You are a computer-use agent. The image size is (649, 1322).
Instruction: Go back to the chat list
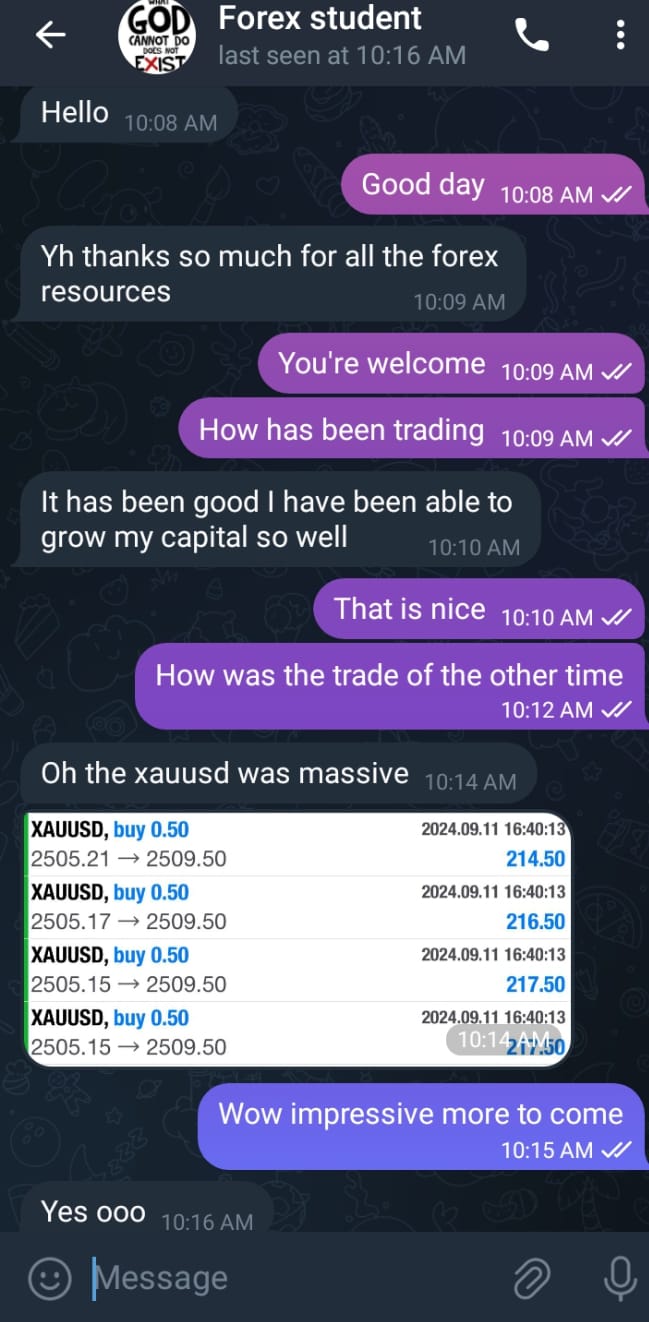pos(50,36)
